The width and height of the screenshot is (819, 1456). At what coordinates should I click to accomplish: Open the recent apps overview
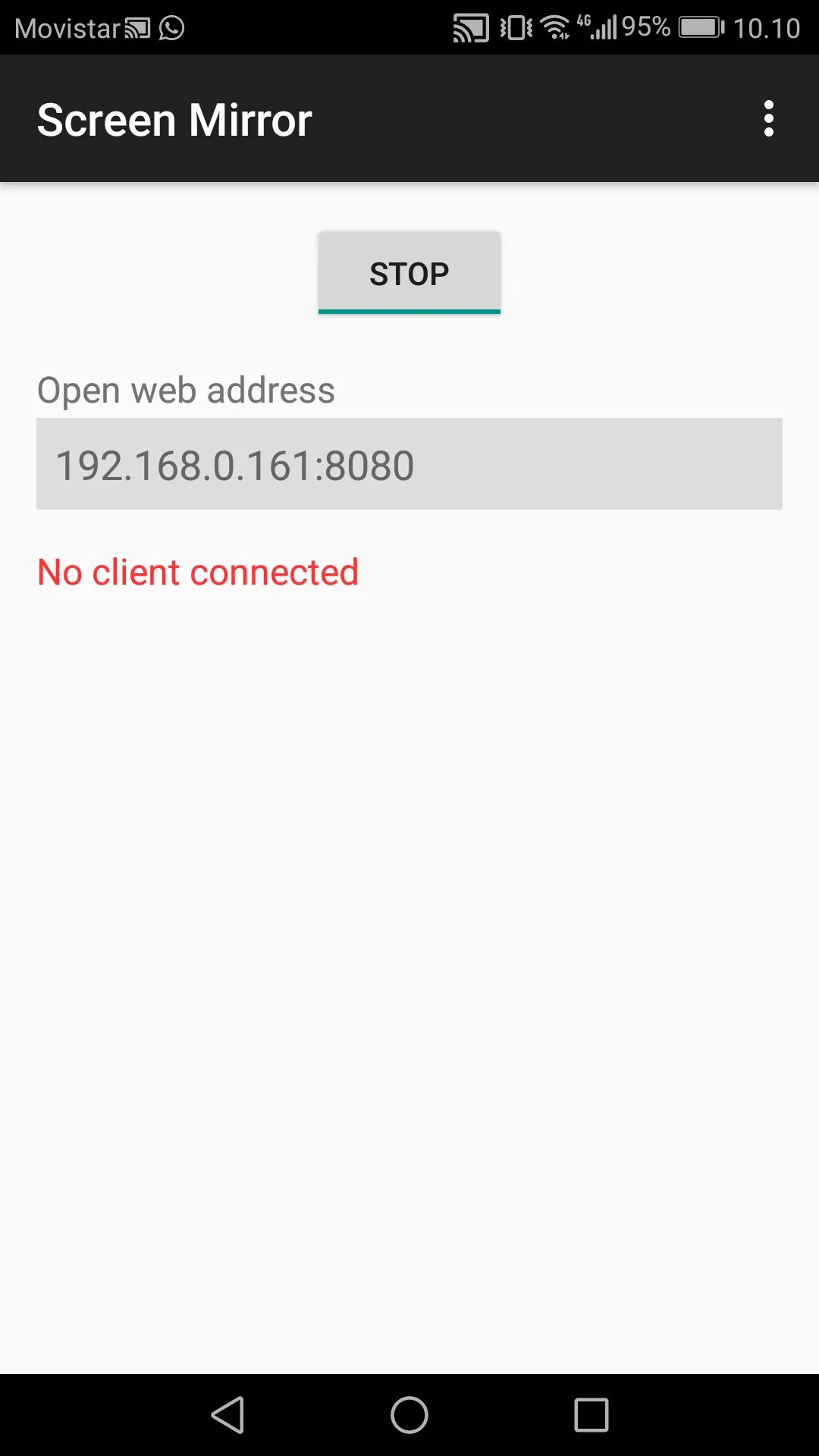tap(591, 1415)
